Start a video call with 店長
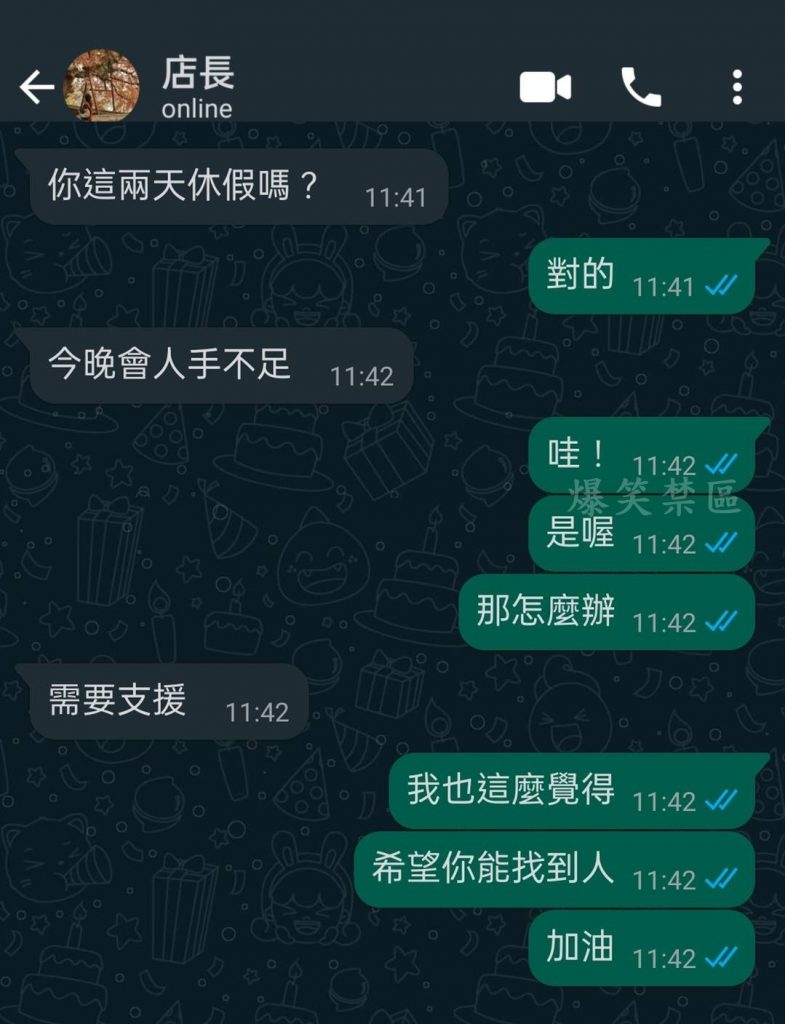 (545, 88)
